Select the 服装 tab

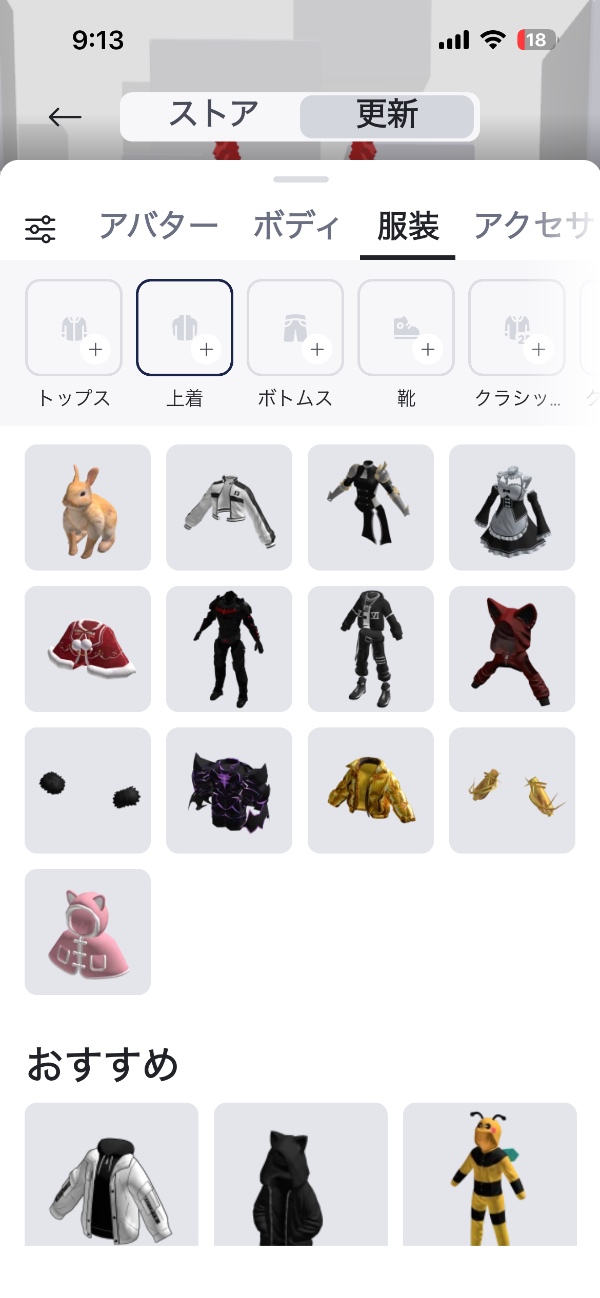pyautogui.click(x=407, y=226)
